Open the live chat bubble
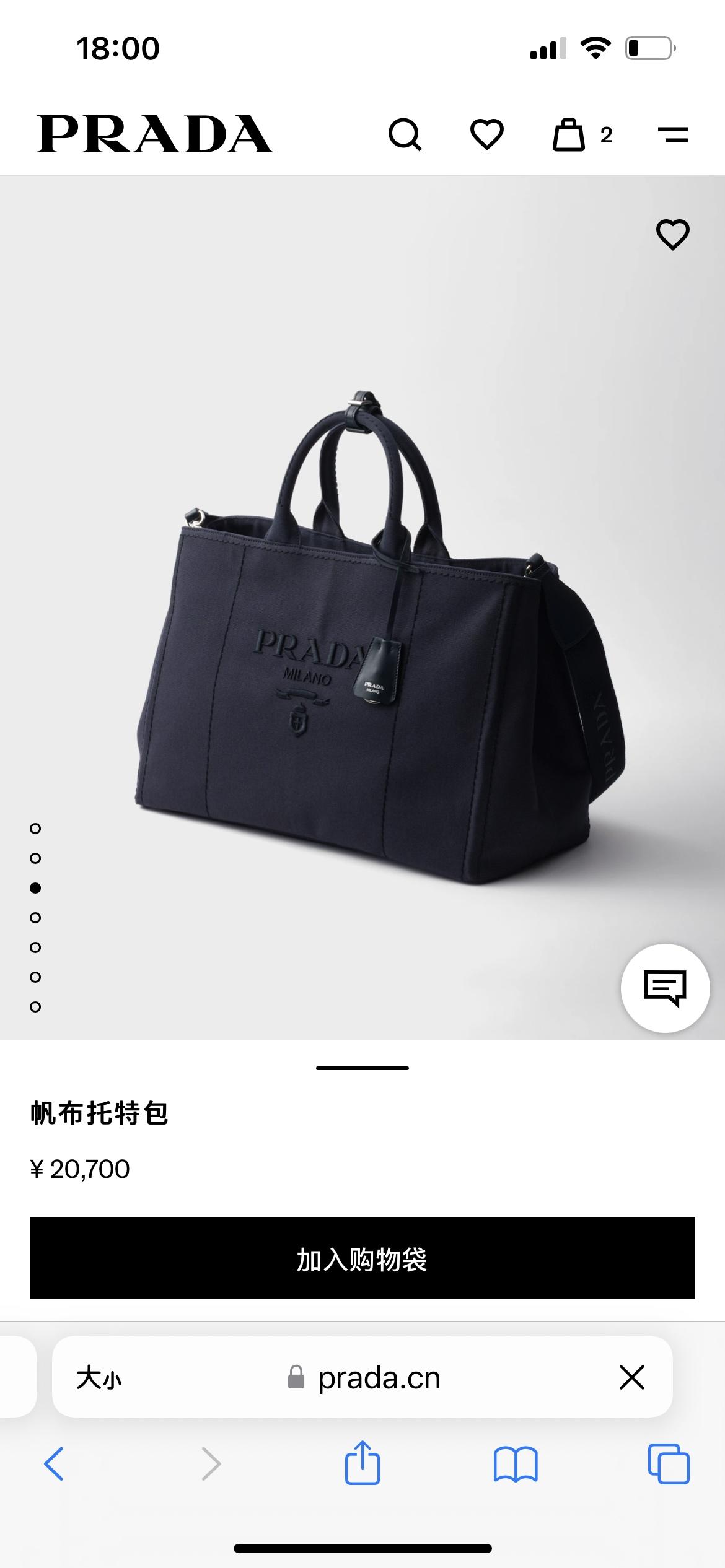This screenshot has height=1568, width=725. (665, 988)
